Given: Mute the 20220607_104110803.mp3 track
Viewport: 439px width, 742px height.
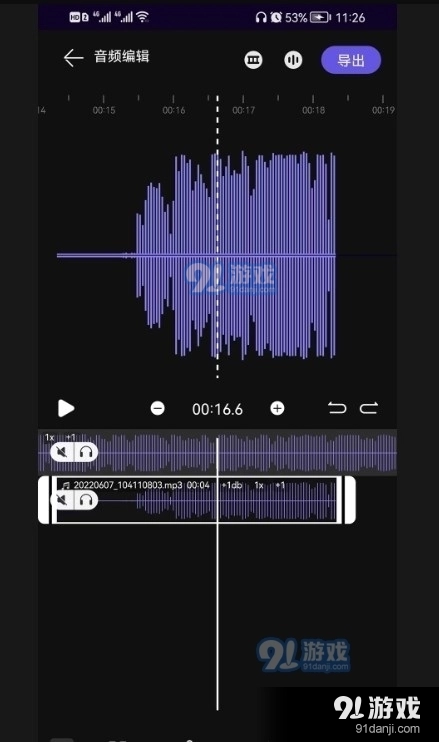Looking at the screenshot, I should [x=62, y=500].
